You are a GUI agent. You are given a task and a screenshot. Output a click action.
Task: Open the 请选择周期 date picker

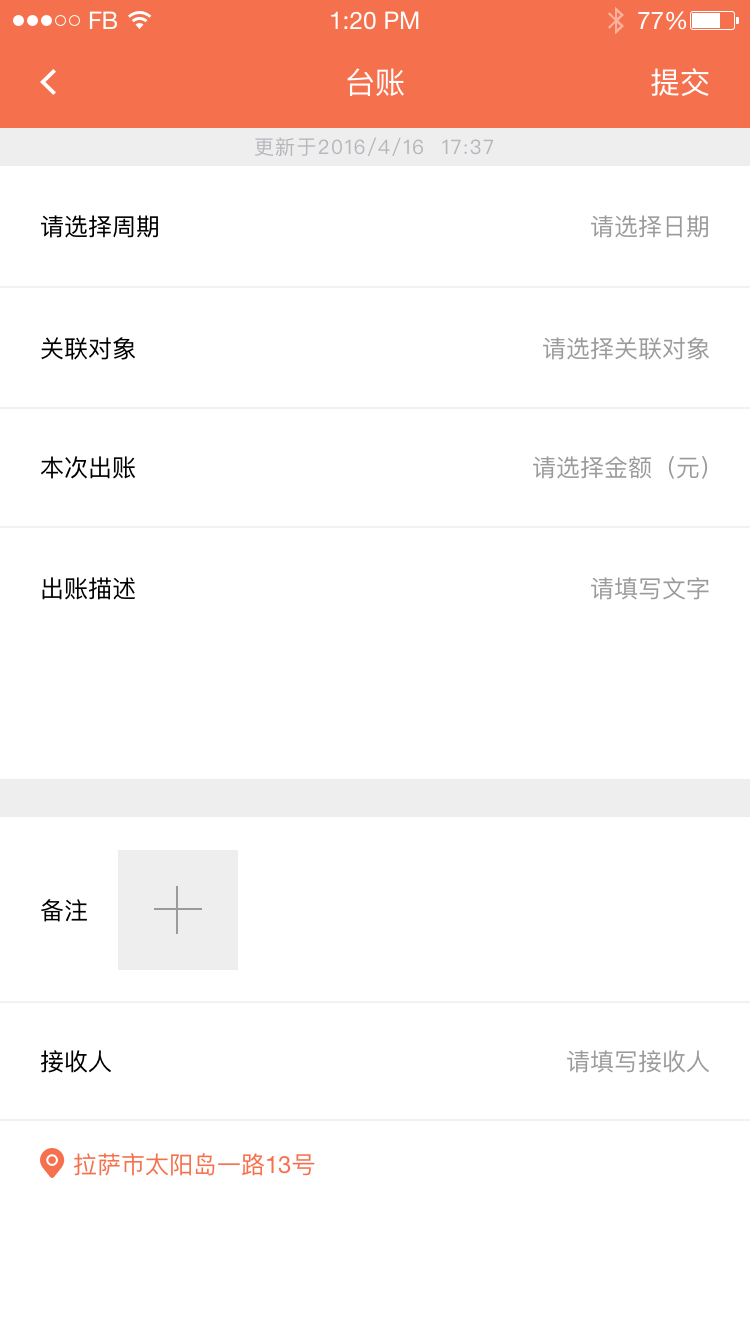pos(375,227)
